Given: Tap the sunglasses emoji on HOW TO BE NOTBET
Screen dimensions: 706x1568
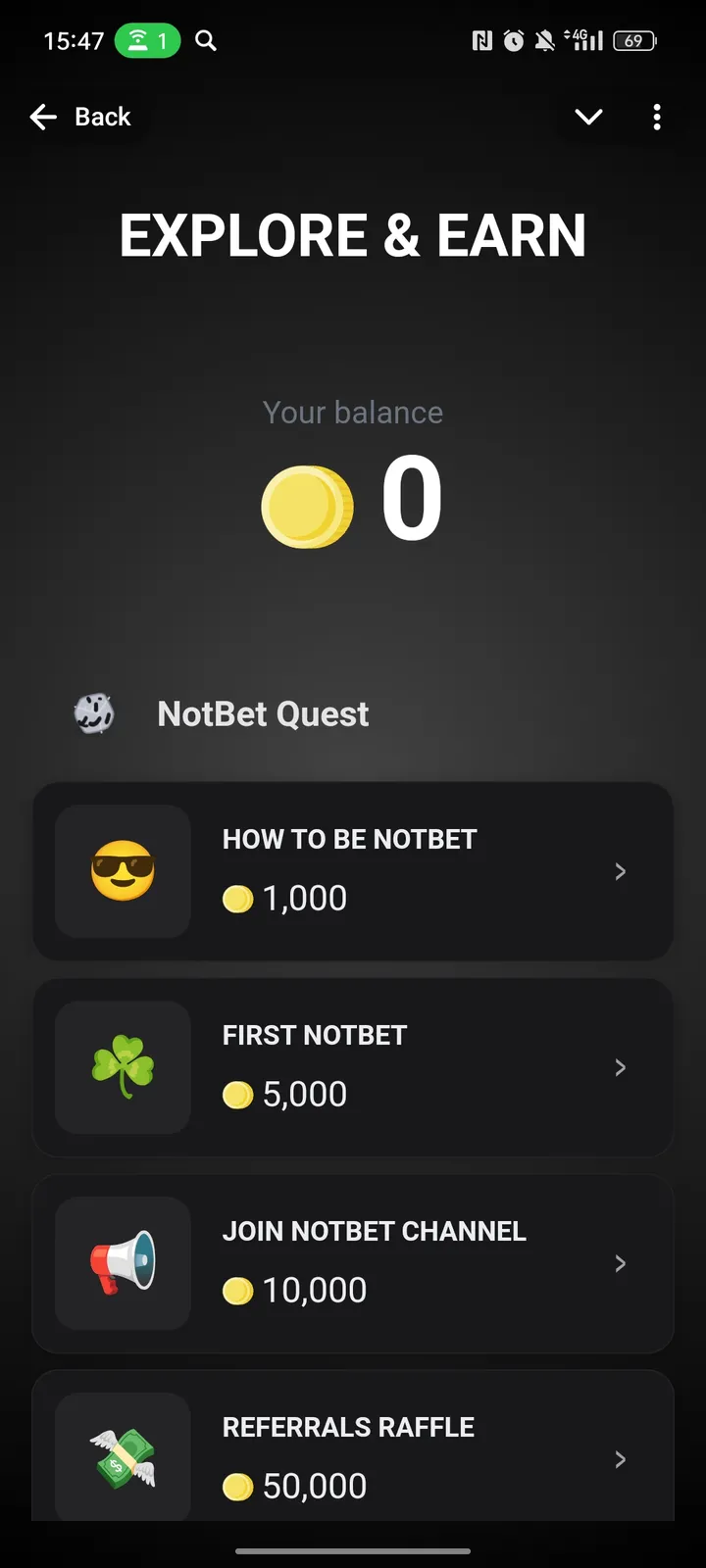Looking at the screenshot, I should point(123,871).
